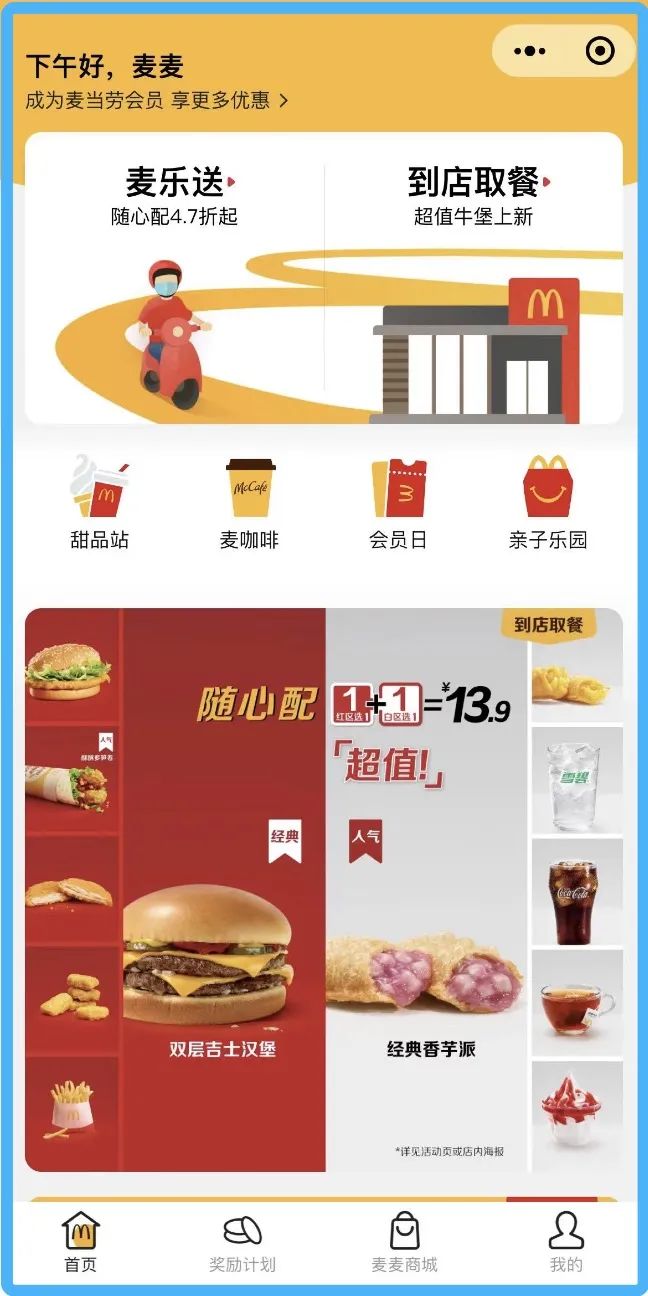The height and width of the screenshot is (1296, 648).
Task: Open the mini program three-dot menu
Action: click(x=530, y=51)
